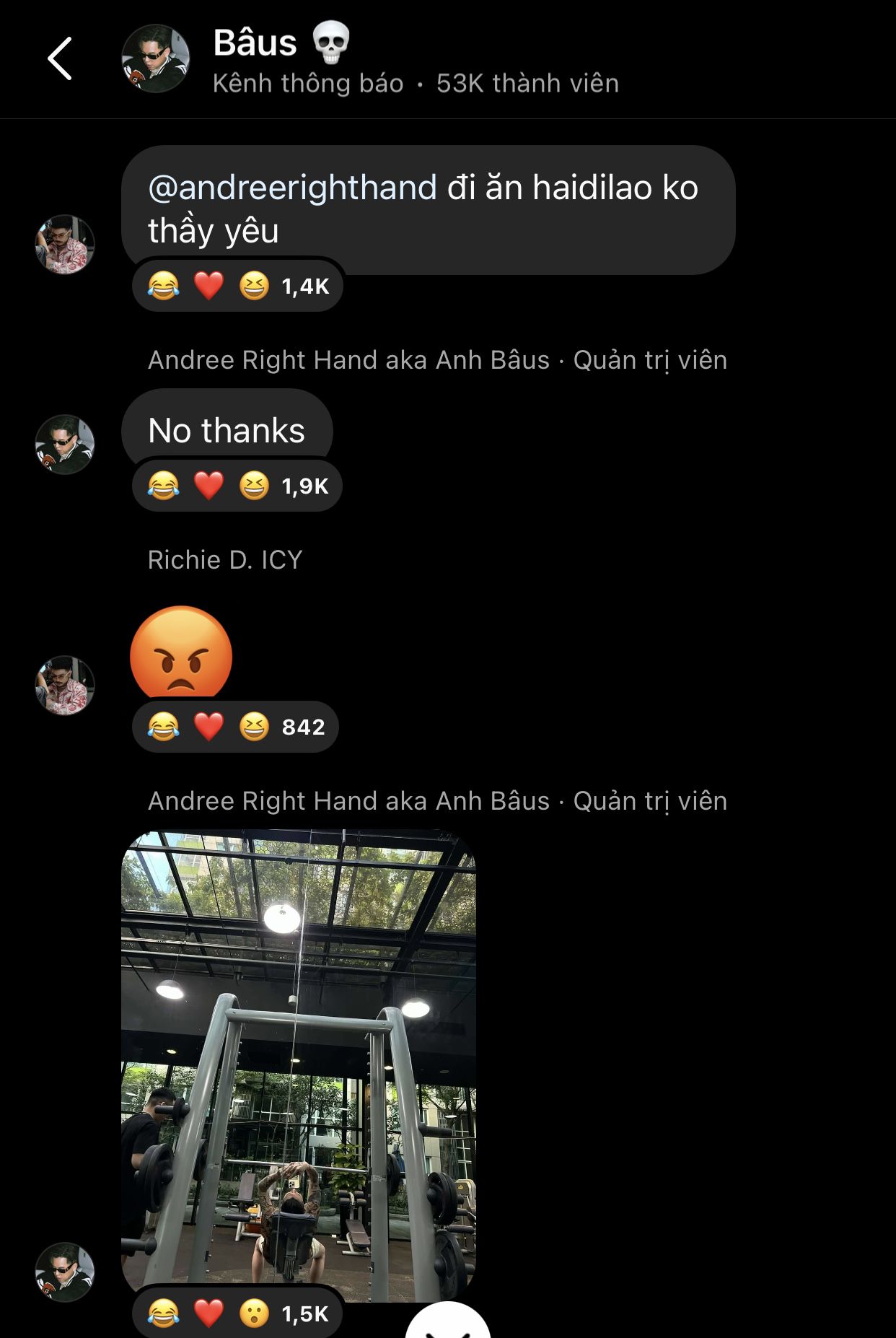Go back from the Bâus channel

tap(60, 59)
